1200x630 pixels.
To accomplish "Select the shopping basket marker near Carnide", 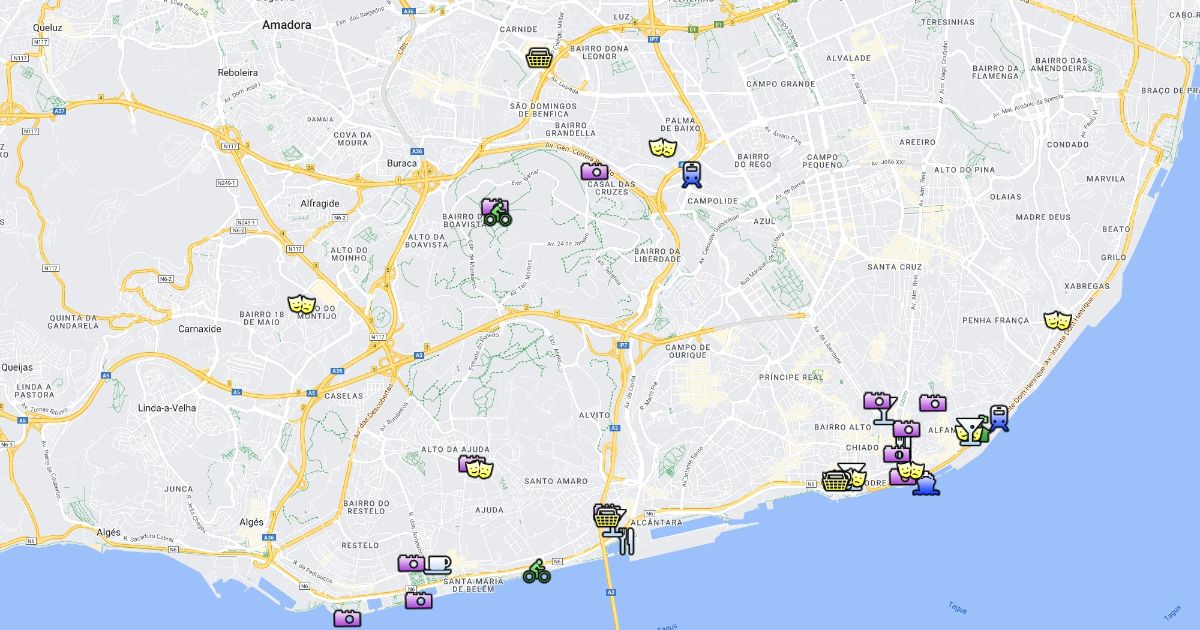I will (x=540, y=57).
